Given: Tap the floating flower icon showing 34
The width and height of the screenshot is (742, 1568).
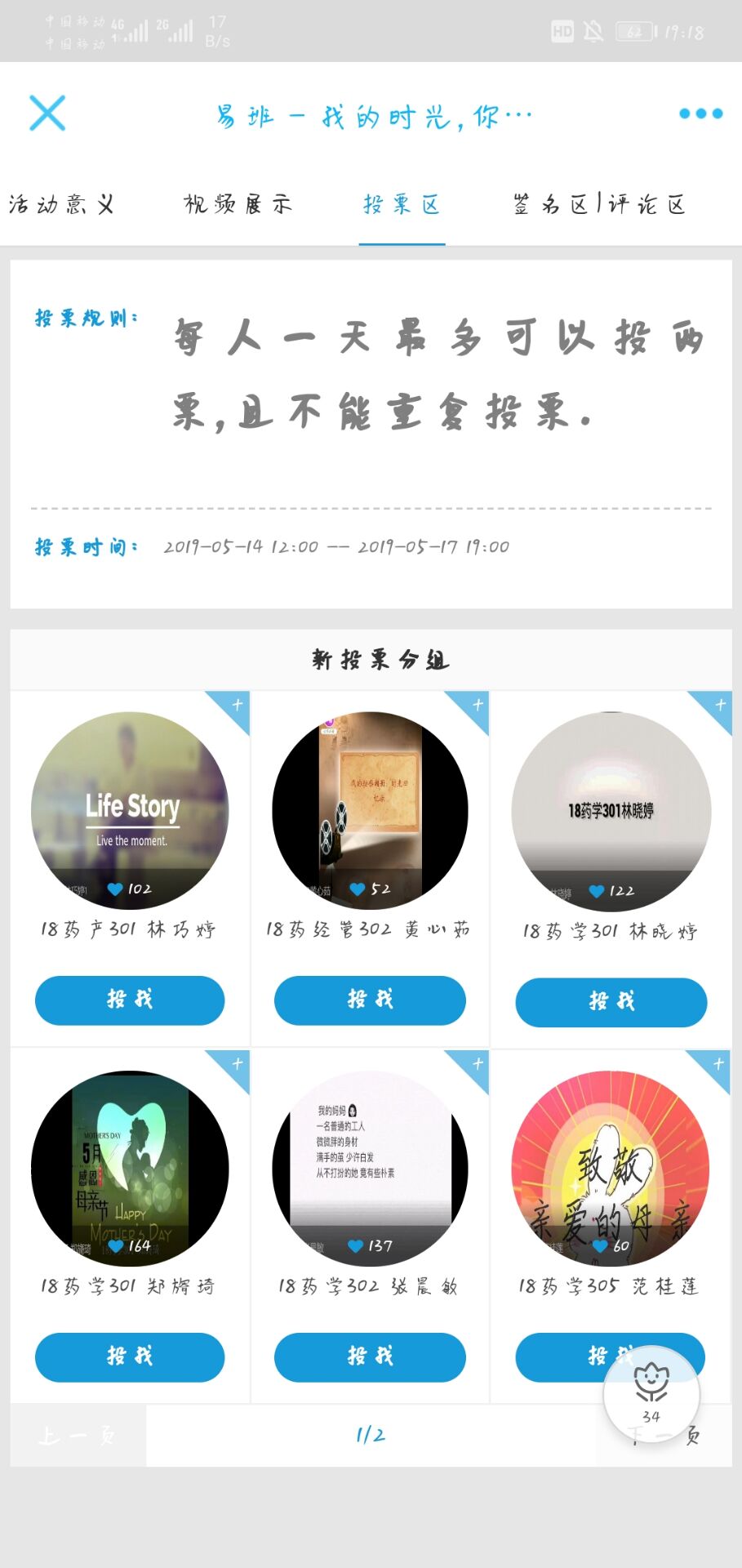Looking at the screenshot, I should pos(651,1393).
